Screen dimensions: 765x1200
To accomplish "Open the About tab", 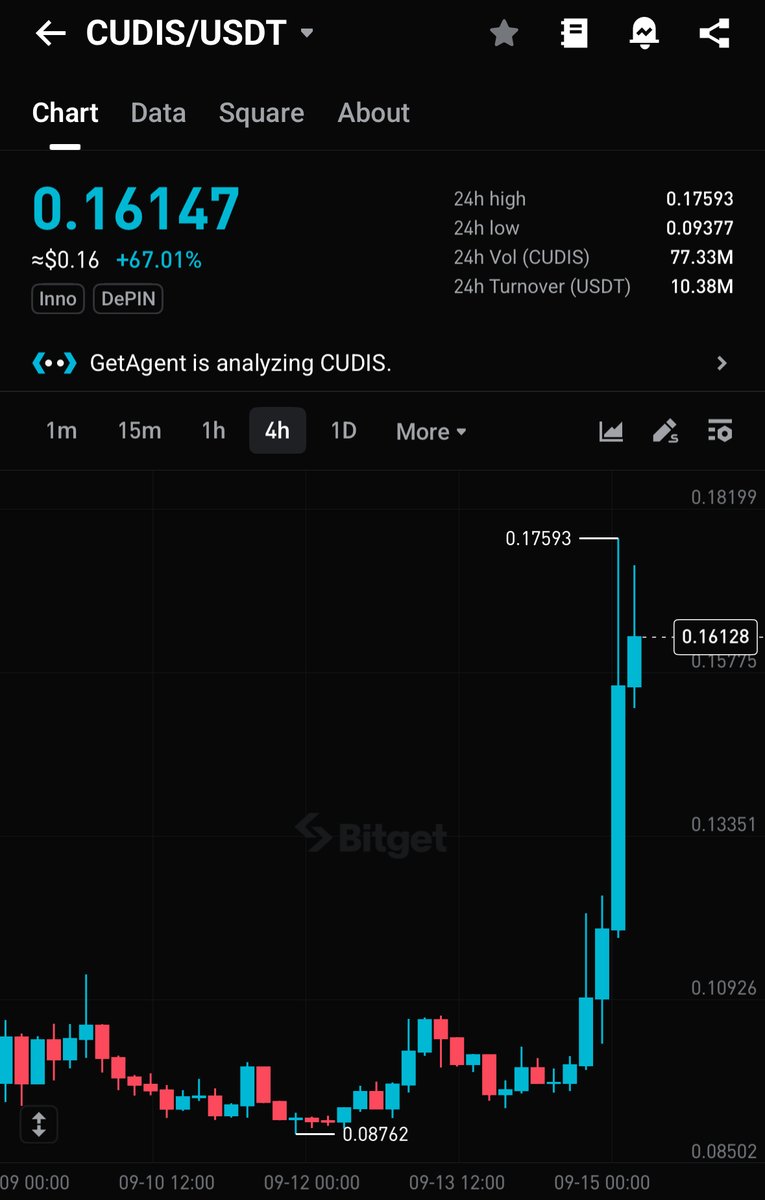I will pos(374,113).
